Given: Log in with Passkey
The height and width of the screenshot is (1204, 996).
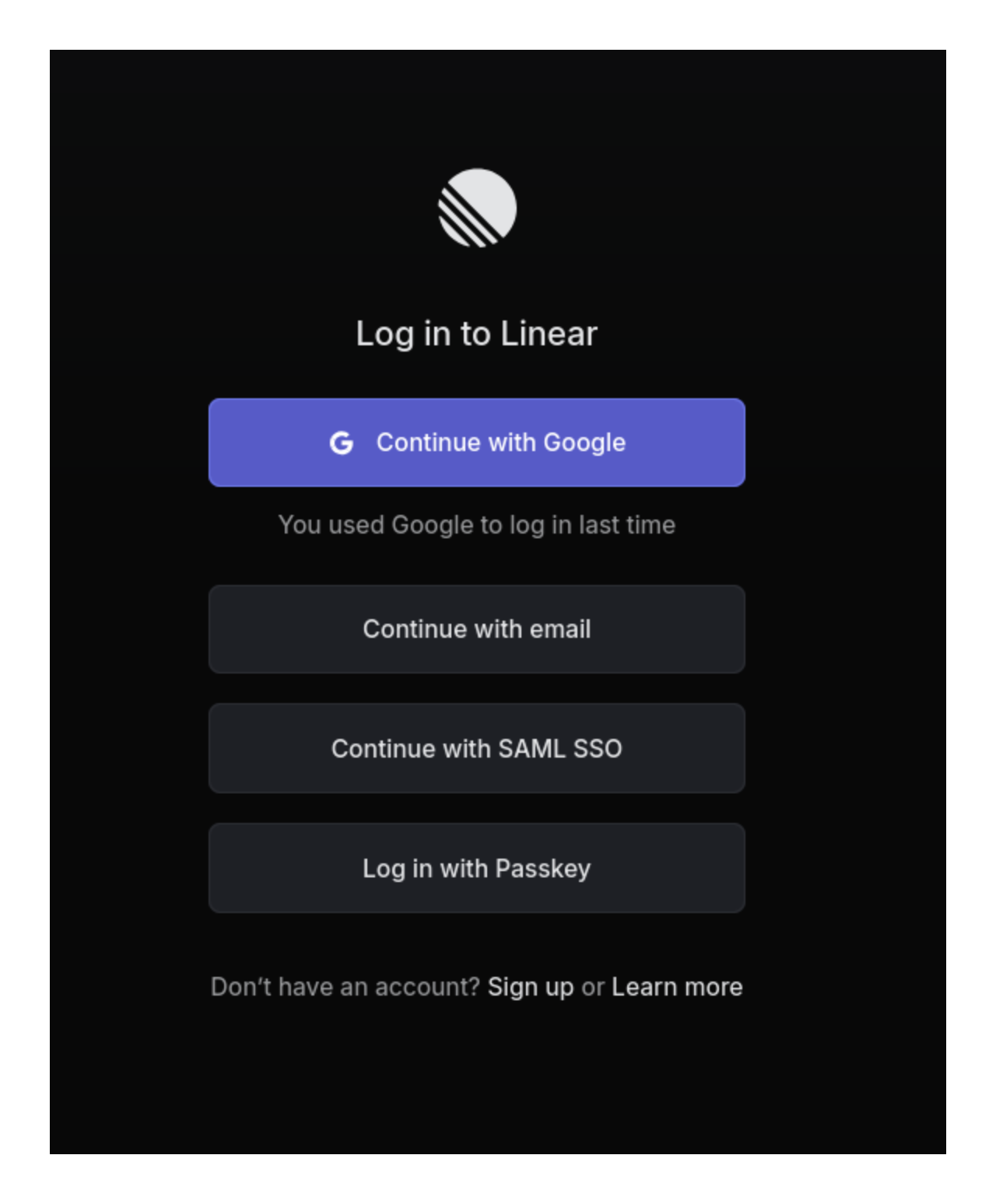Looking at the screenshot, I should [476, 869].
